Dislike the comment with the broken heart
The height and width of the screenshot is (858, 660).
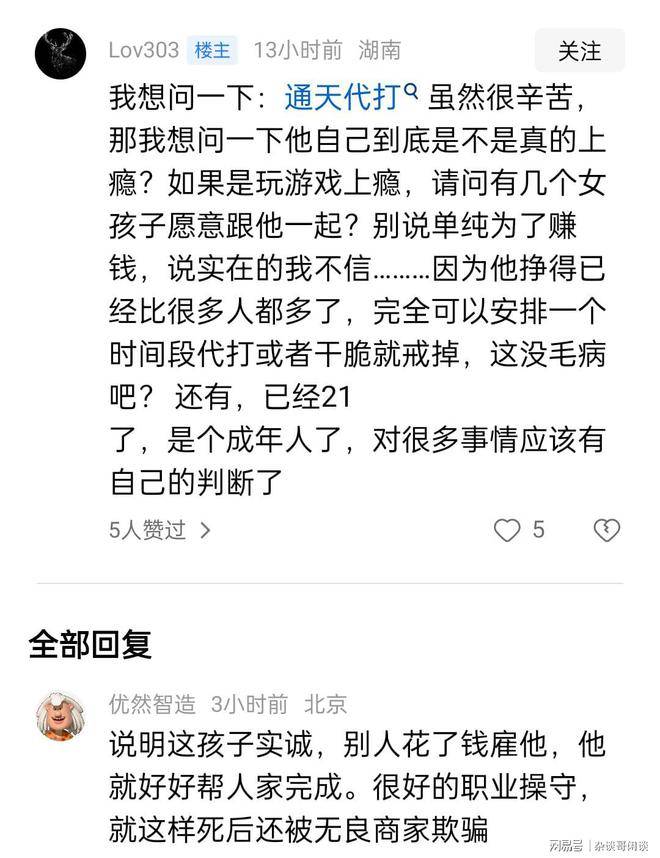point(606,530)
